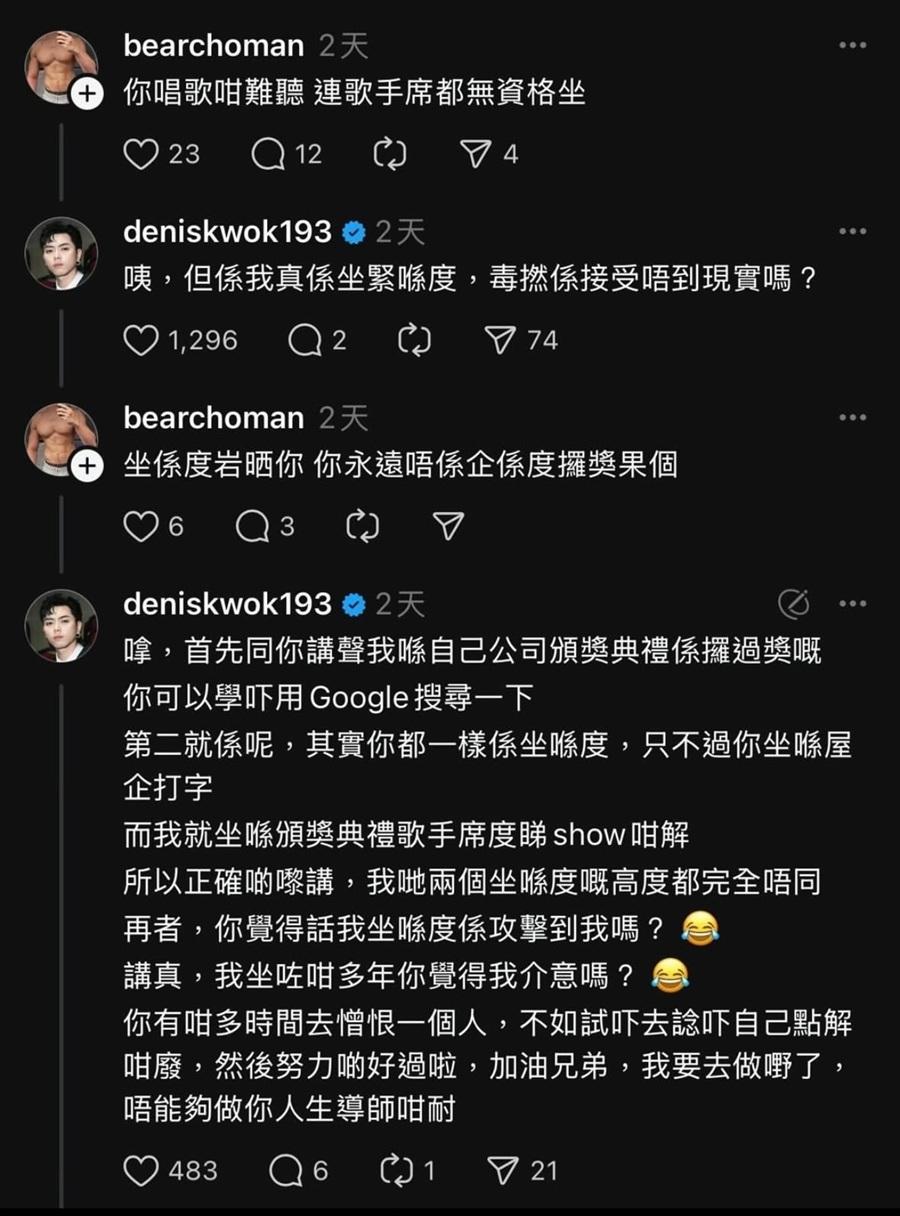Repost bearchoman's first comment
This screenshot has width=900, height=1216.
point(387,154)
